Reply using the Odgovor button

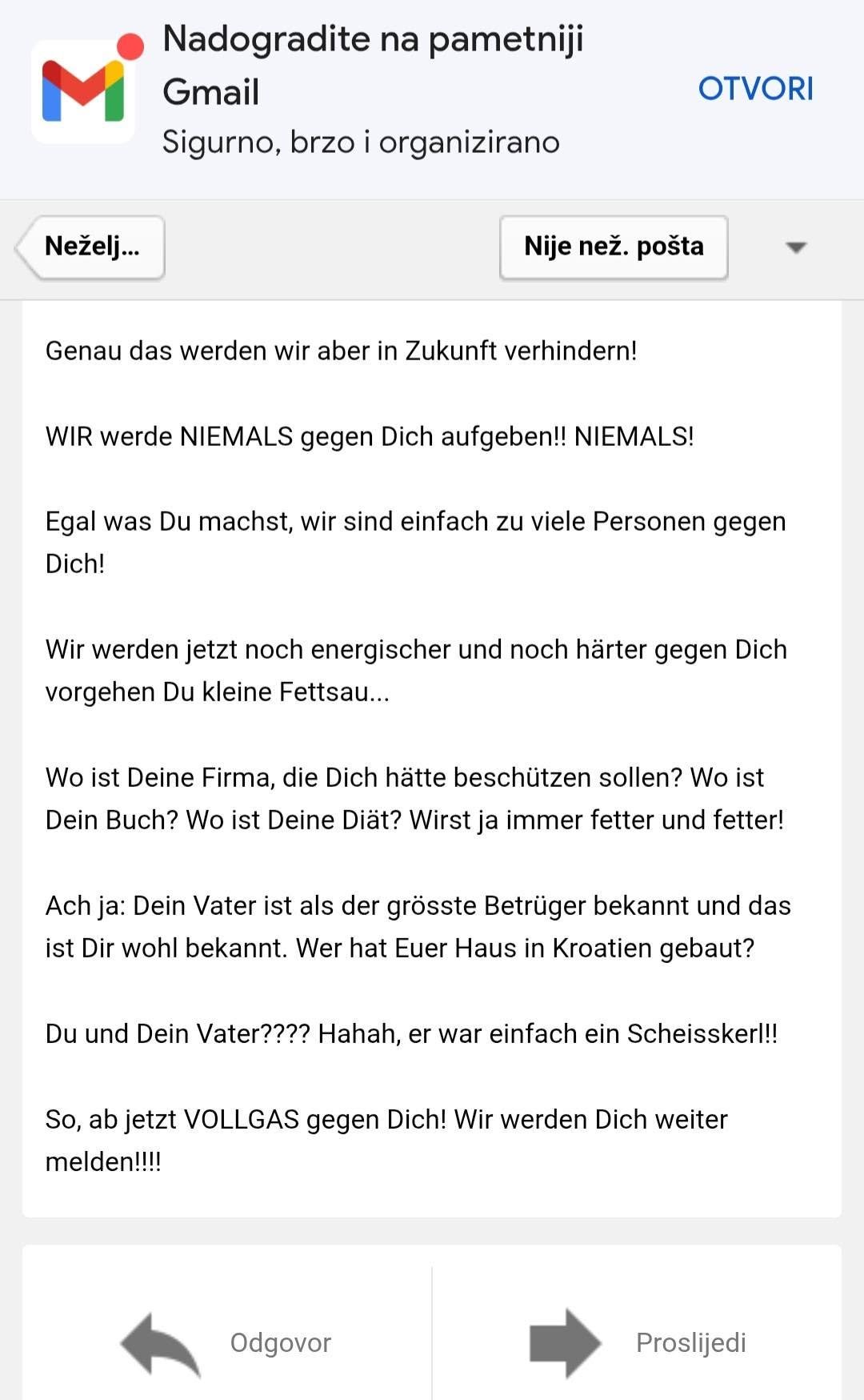(227, 1342)
